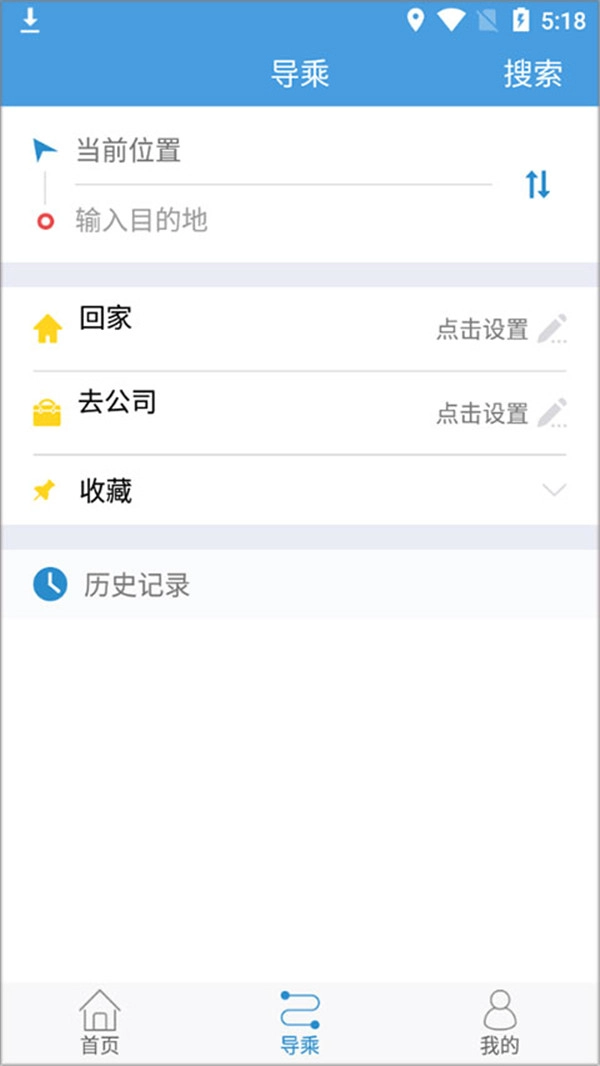Image resolution: width=600 pixels, height=1066 pixels.
Task: Switch to the 首页 tab
Action: 100,1022
